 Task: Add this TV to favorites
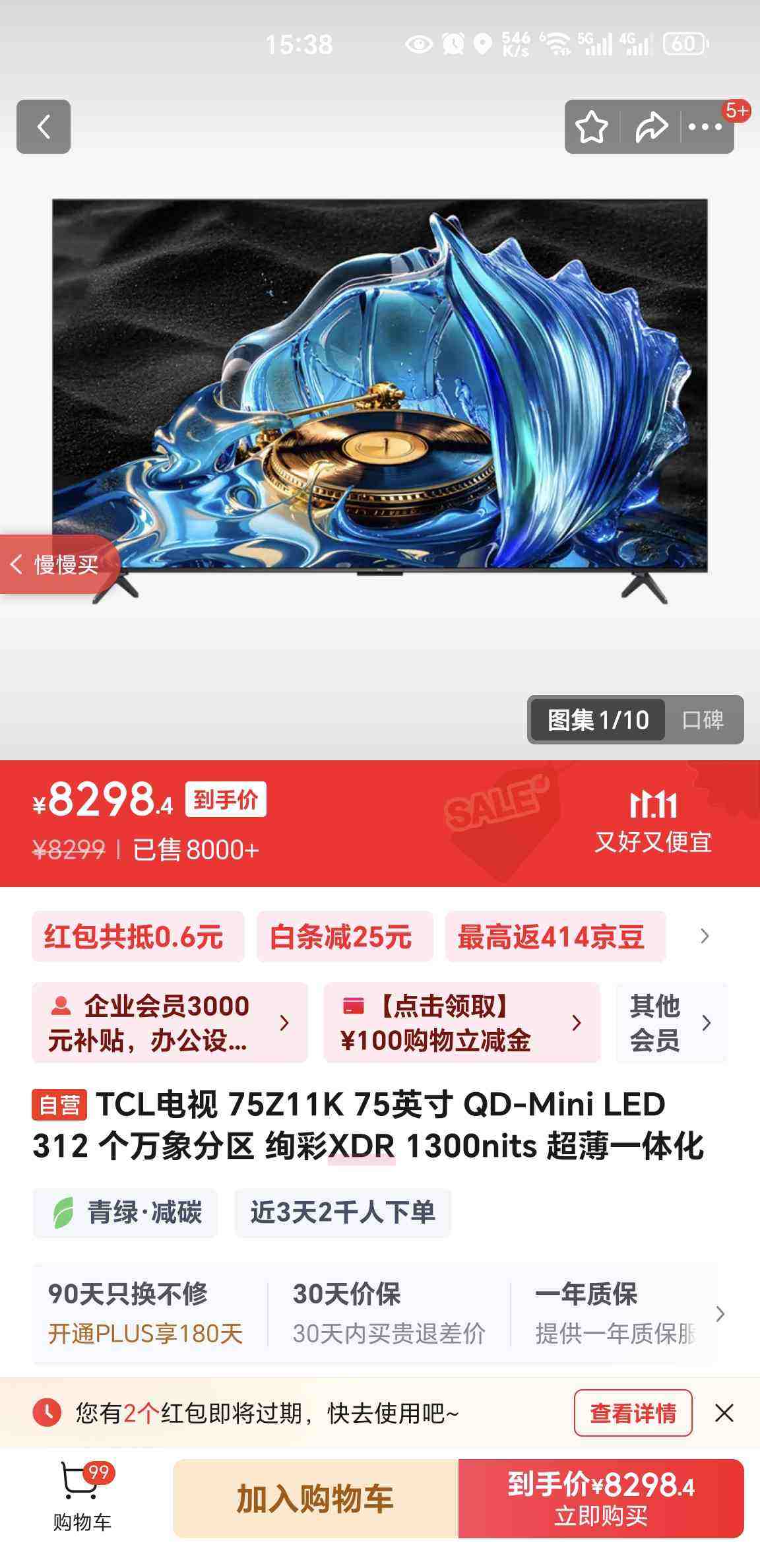(591, 127)
